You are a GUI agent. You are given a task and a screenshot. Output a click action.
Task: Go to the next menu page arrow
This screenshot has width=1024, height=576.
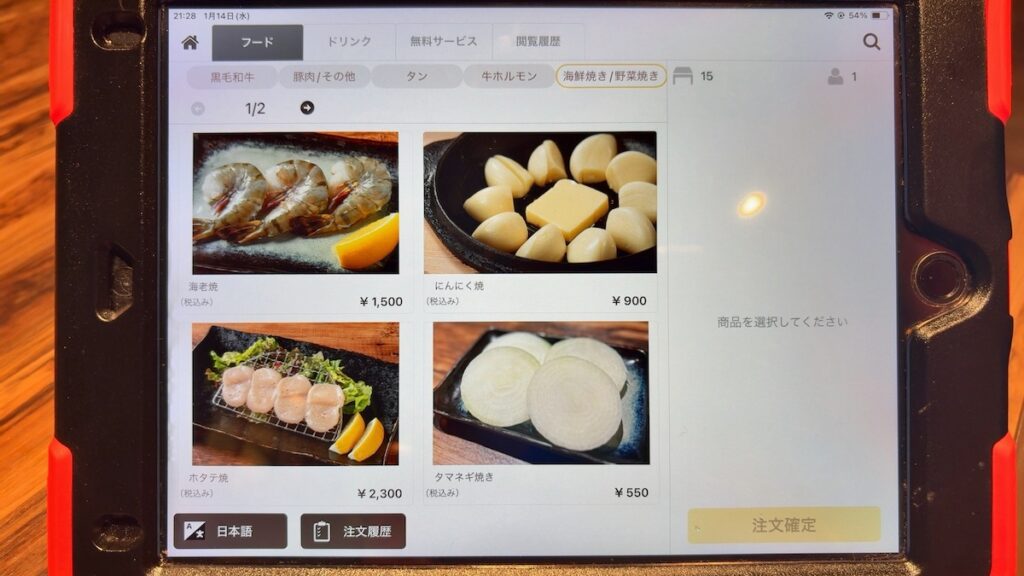click(x=307, y=108)
